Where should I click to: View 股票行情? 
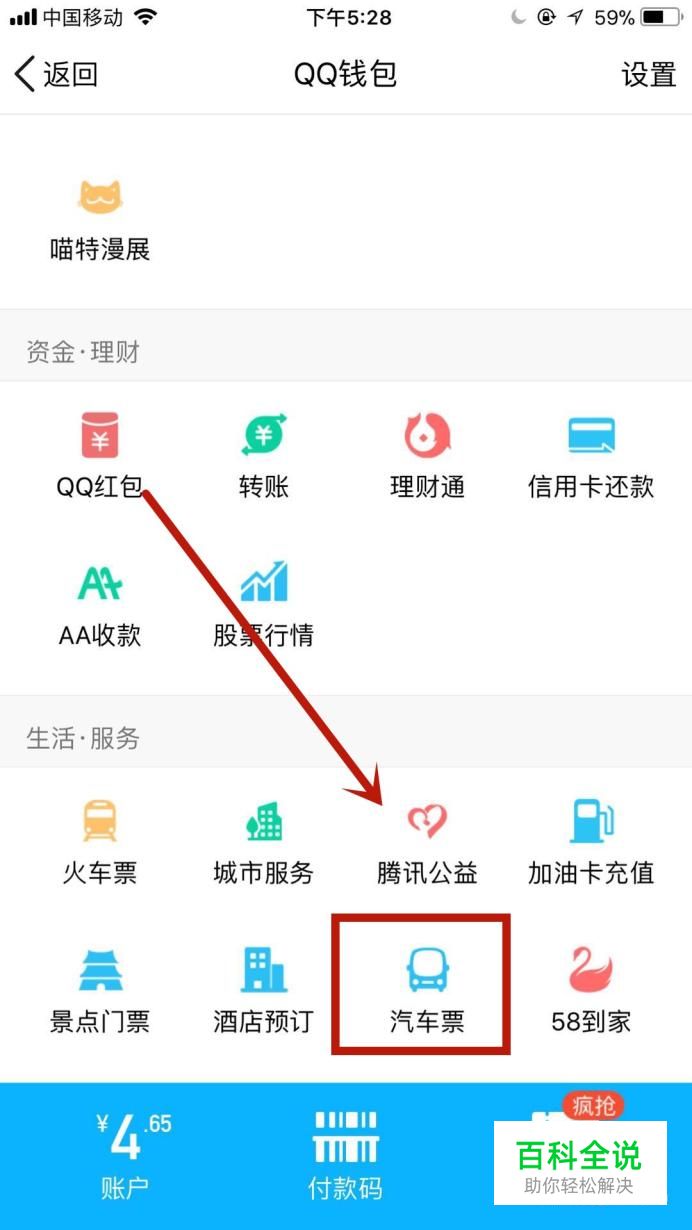click(x=264, y=605)
